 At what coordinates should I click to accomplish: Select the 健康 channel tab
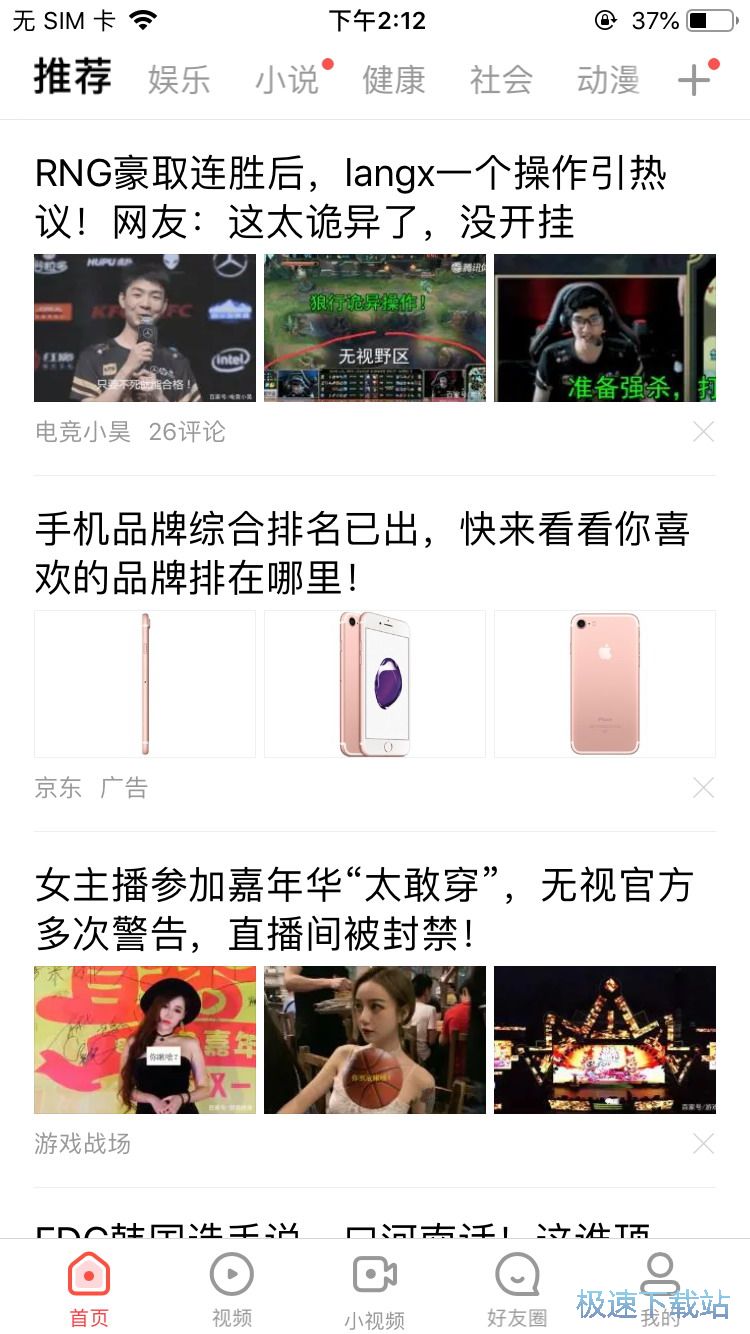coord(394,80)
